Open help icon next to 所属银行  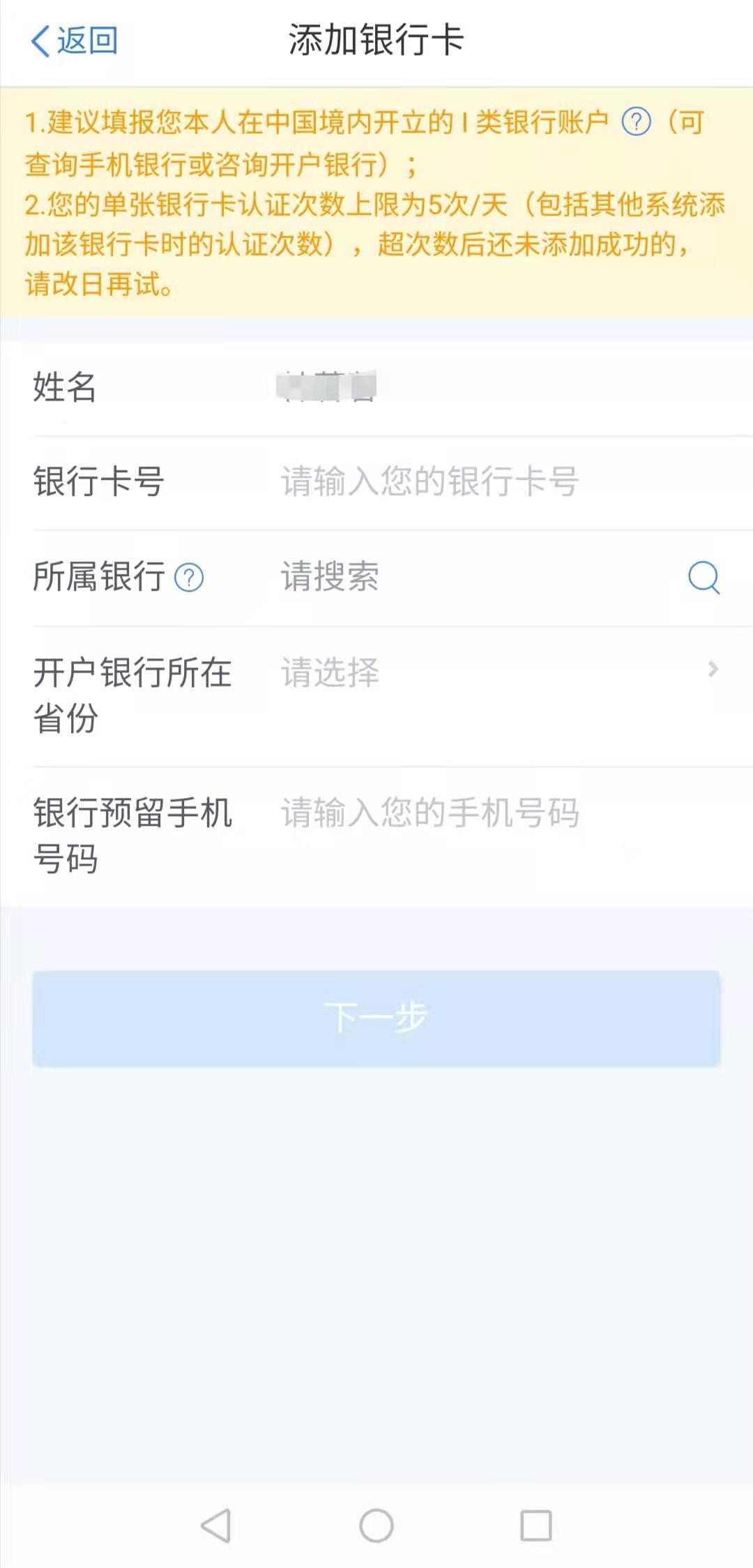189,578
